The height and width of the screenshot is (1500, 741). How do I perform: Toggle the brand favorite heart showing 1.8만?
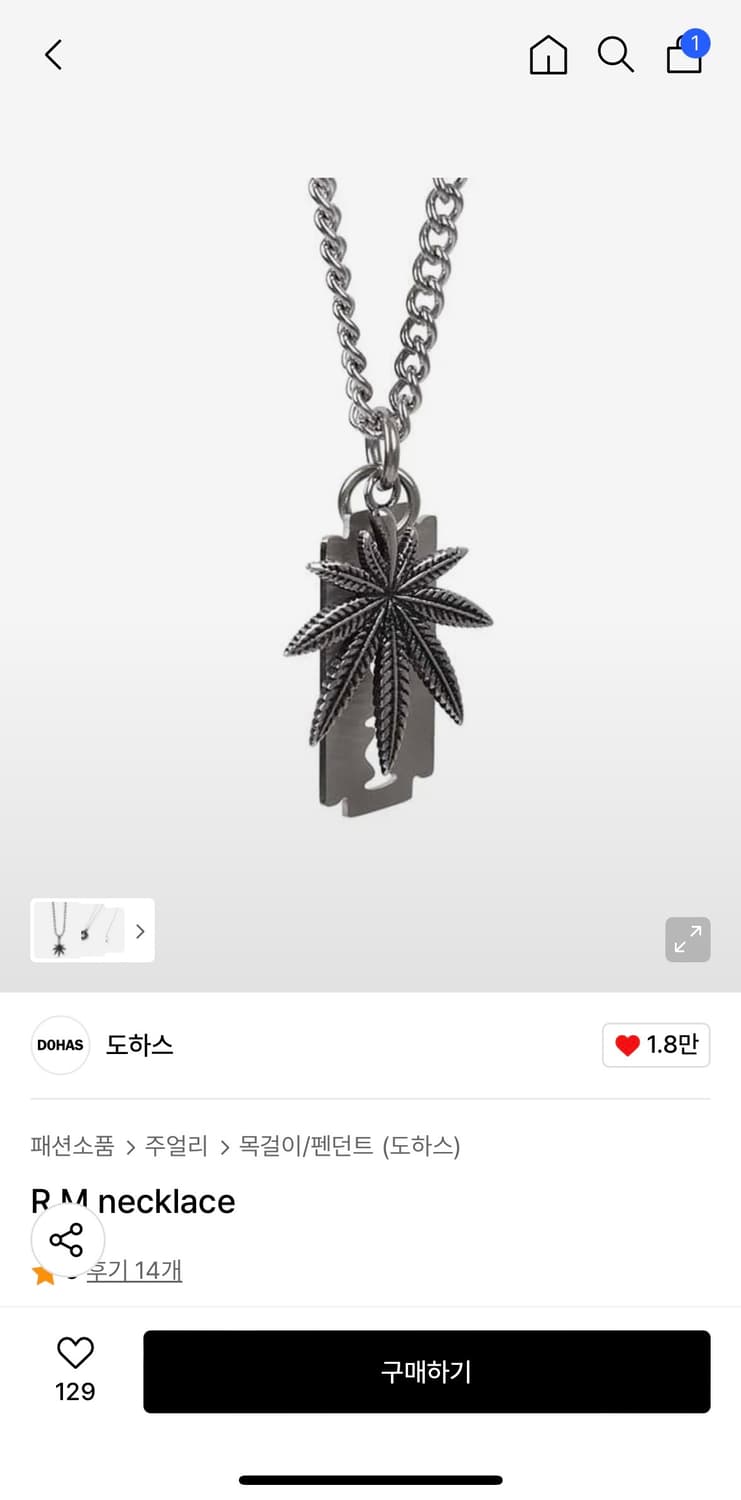click(656, 1044)
